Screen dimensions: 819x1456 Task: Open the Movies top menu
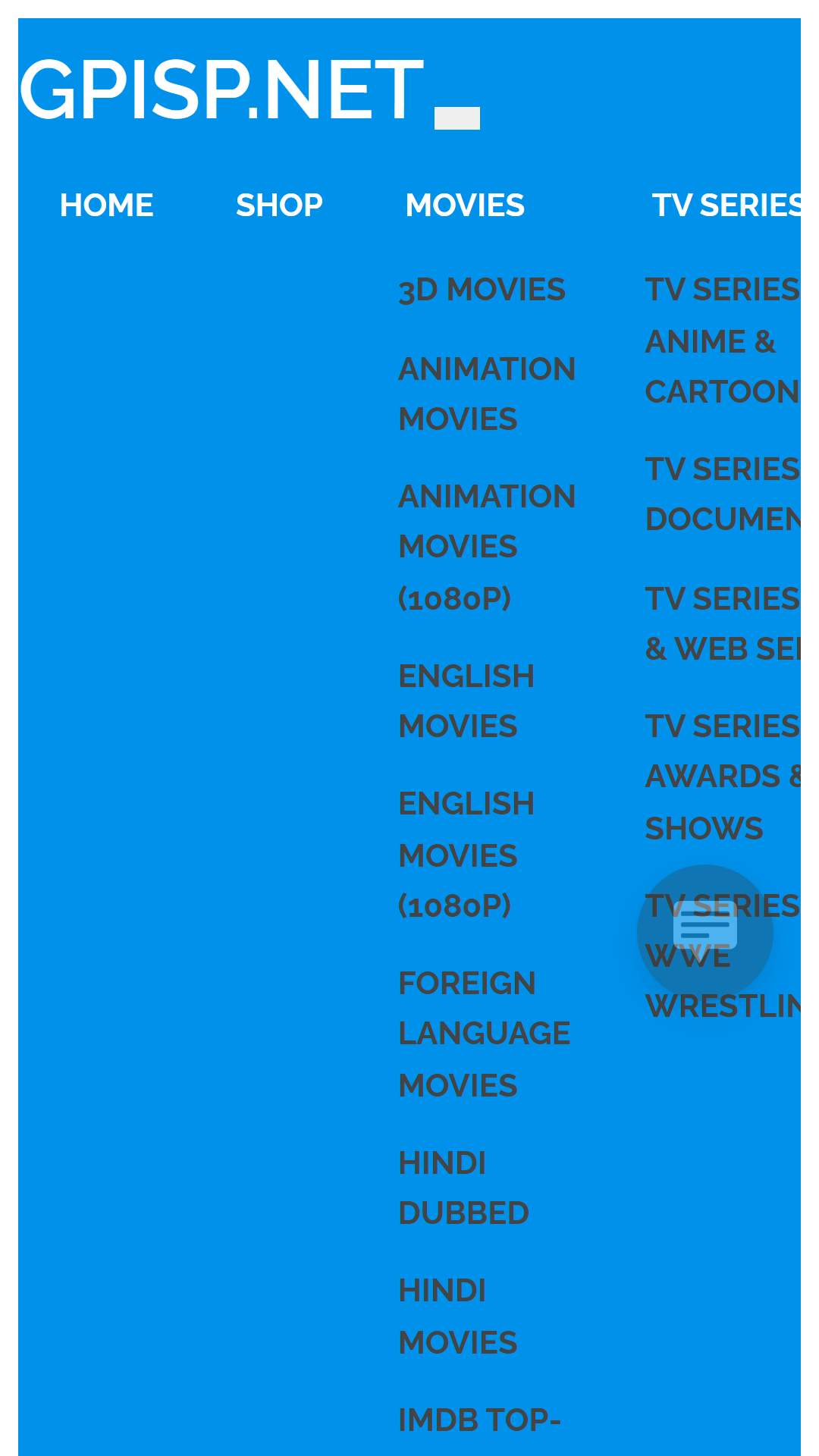click(x=465, y=206)
